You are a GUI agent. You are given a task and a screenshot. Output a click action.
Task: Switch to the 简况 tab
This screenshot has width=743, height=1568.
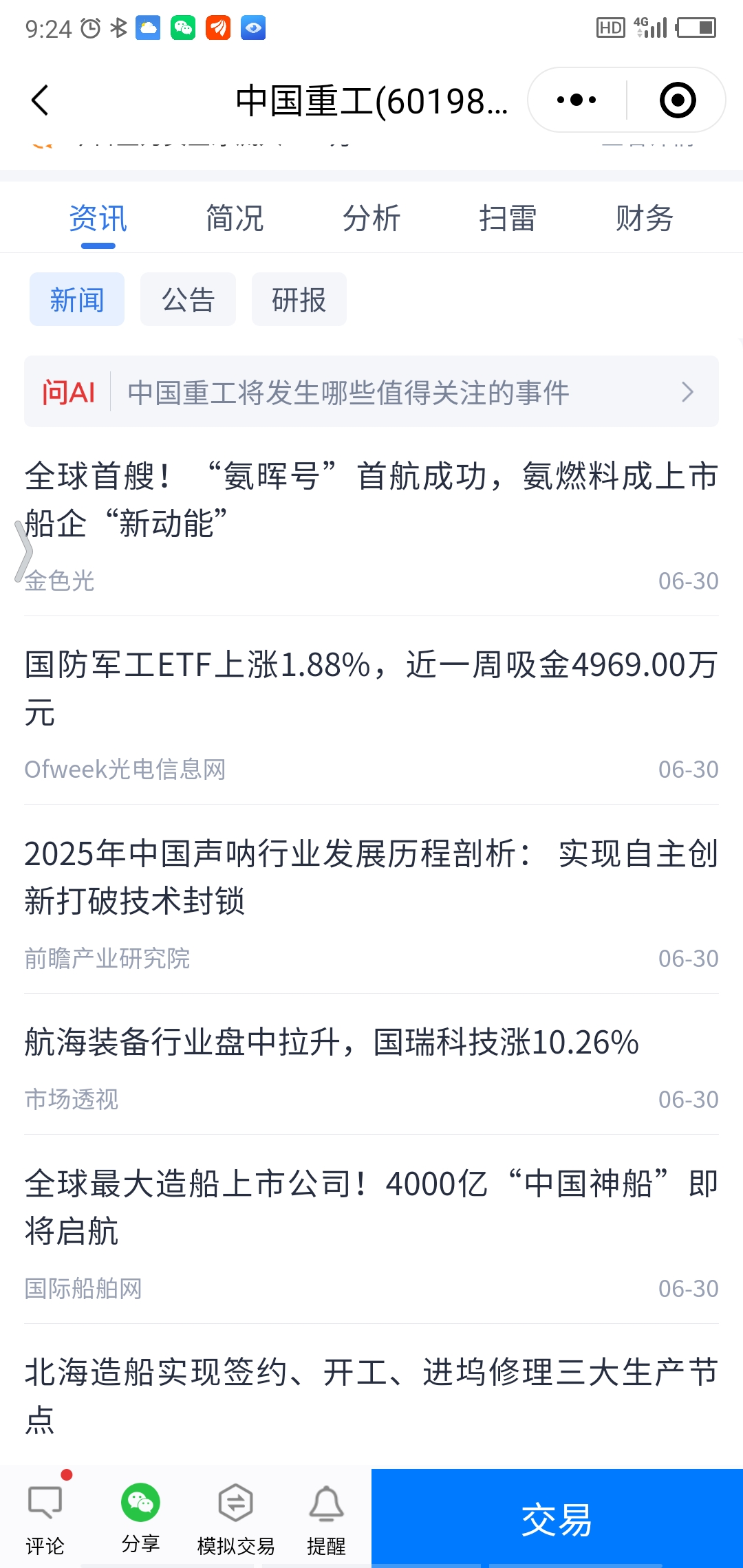[235, 219]
